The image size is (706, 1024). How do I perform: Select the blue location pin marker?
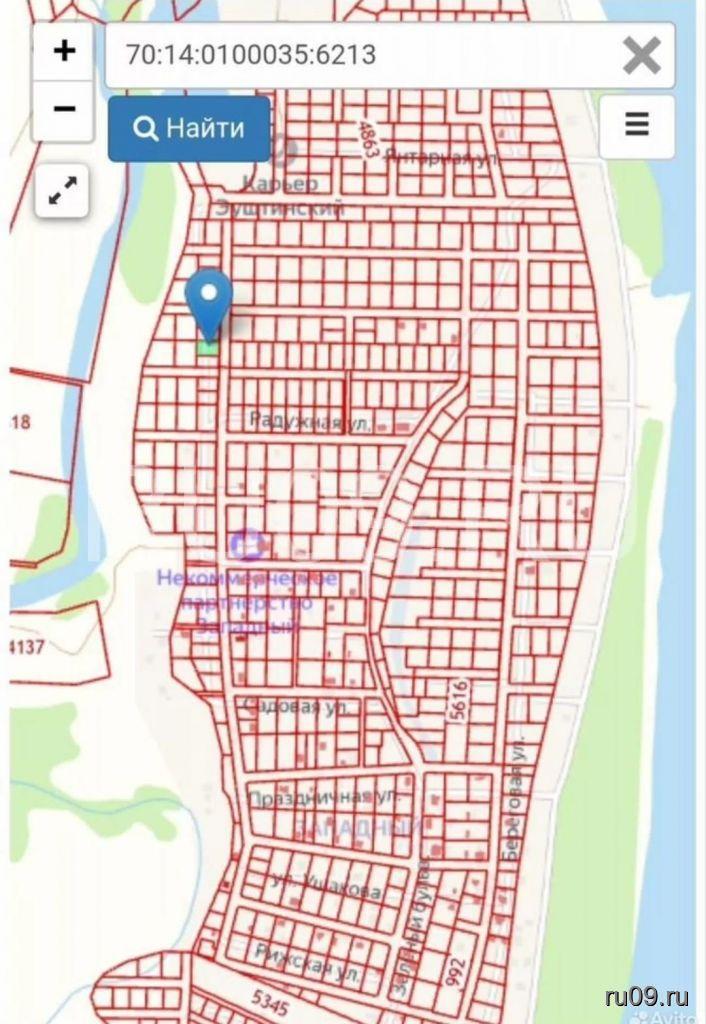pos(210,300)
